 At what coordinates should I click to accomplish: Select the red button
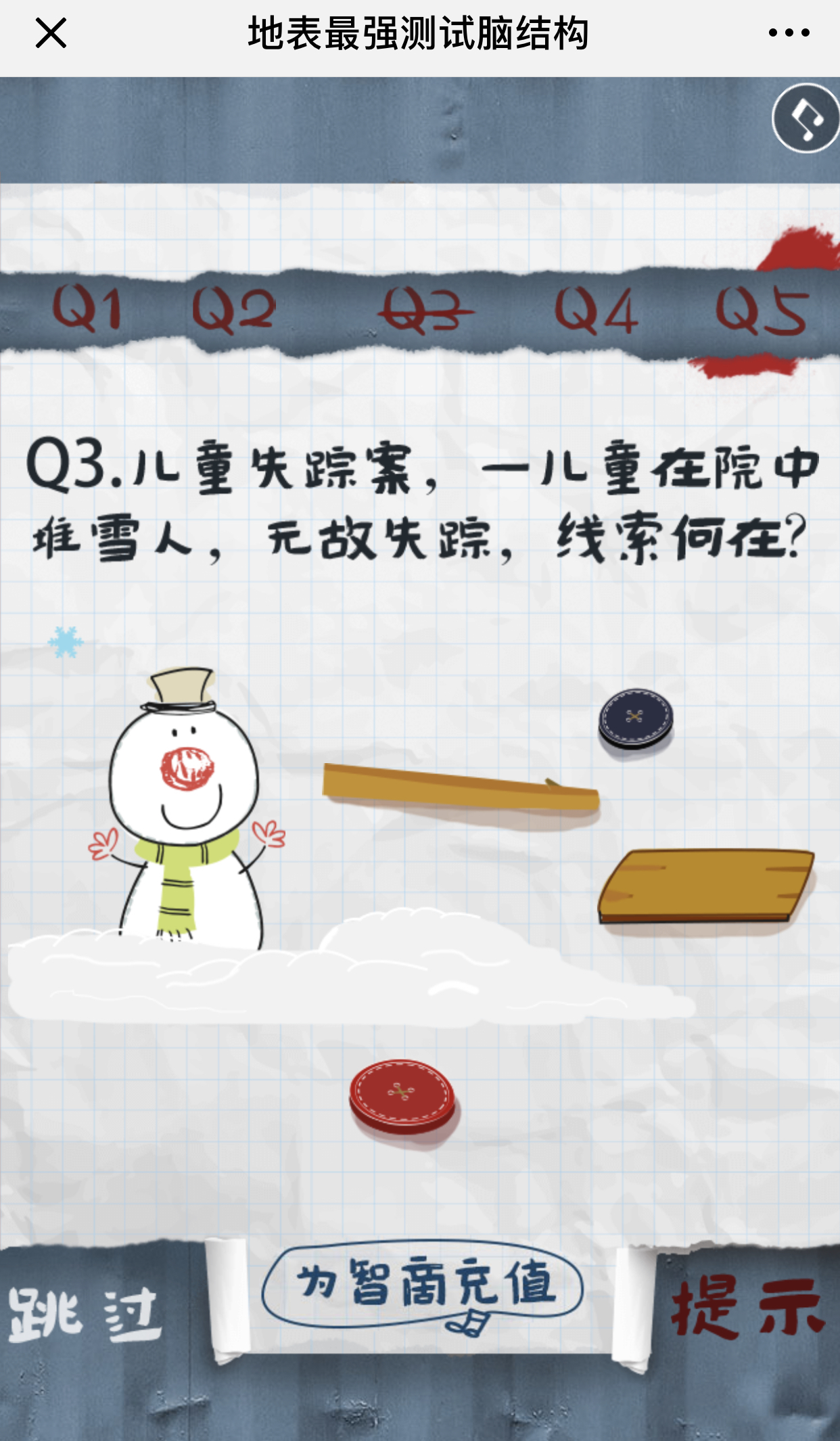click(402, 1095)
